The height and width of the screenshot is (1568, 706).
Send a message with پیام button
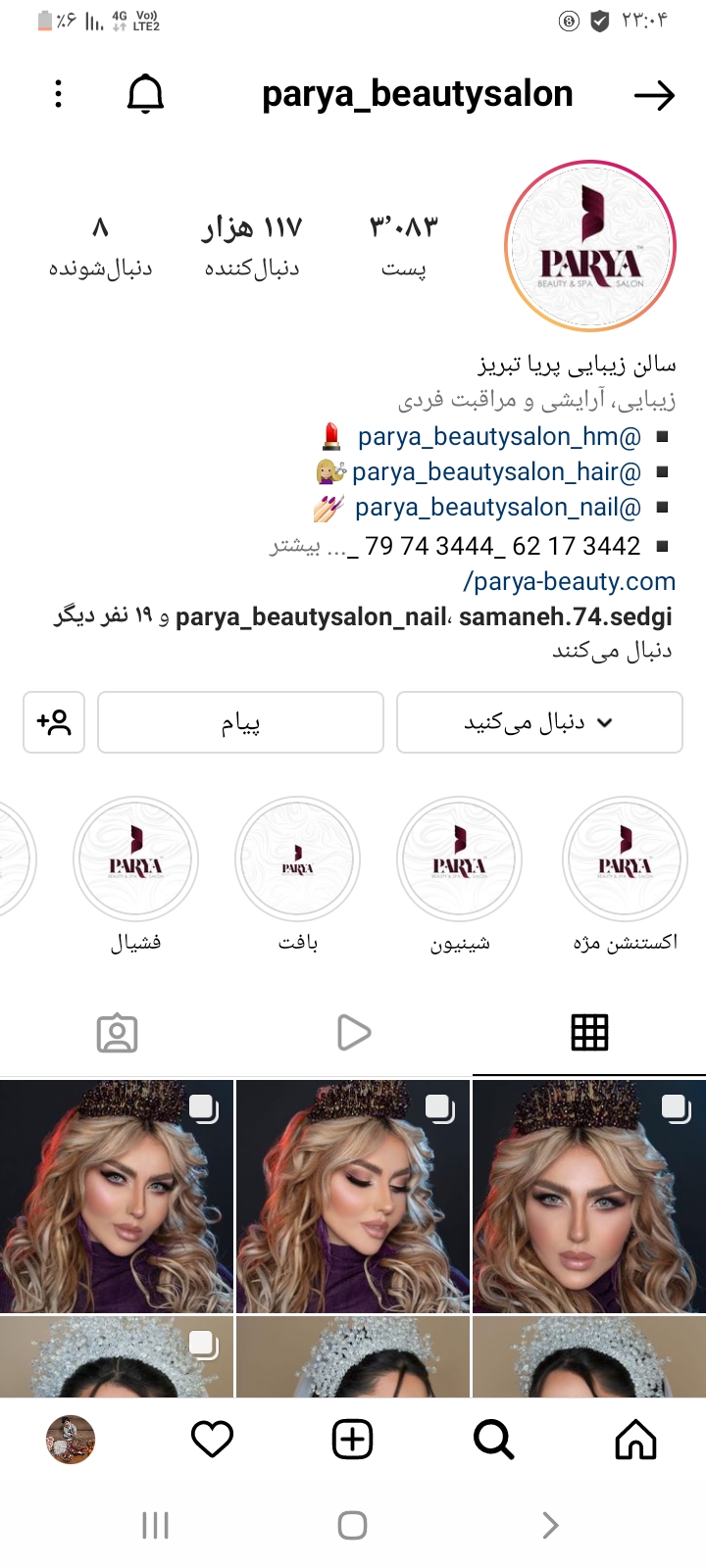(x=240, y=722)
